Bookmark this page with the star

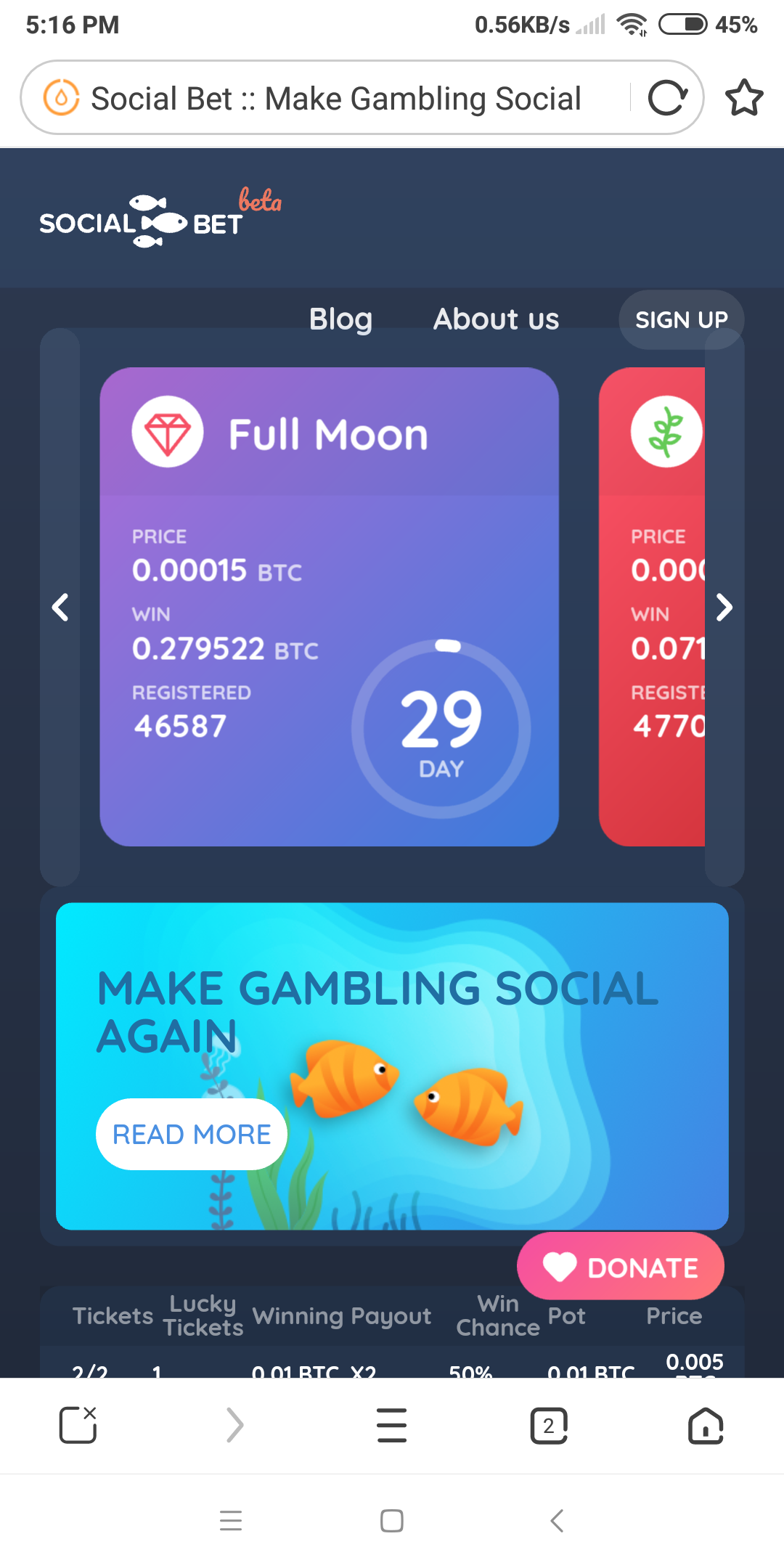pos(744,98)
